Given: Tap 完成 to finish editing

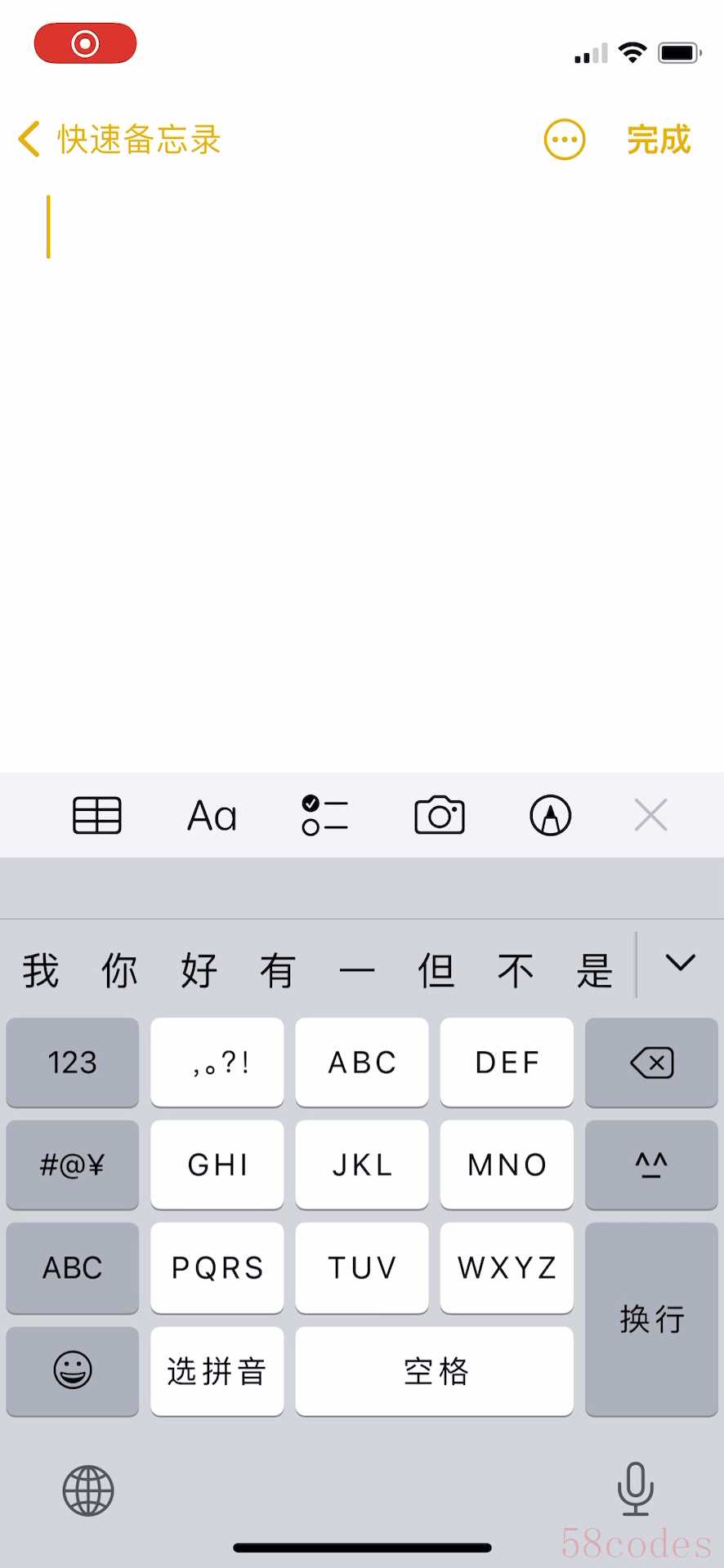Looking at the screenshot, I should (x=659, y=140).
